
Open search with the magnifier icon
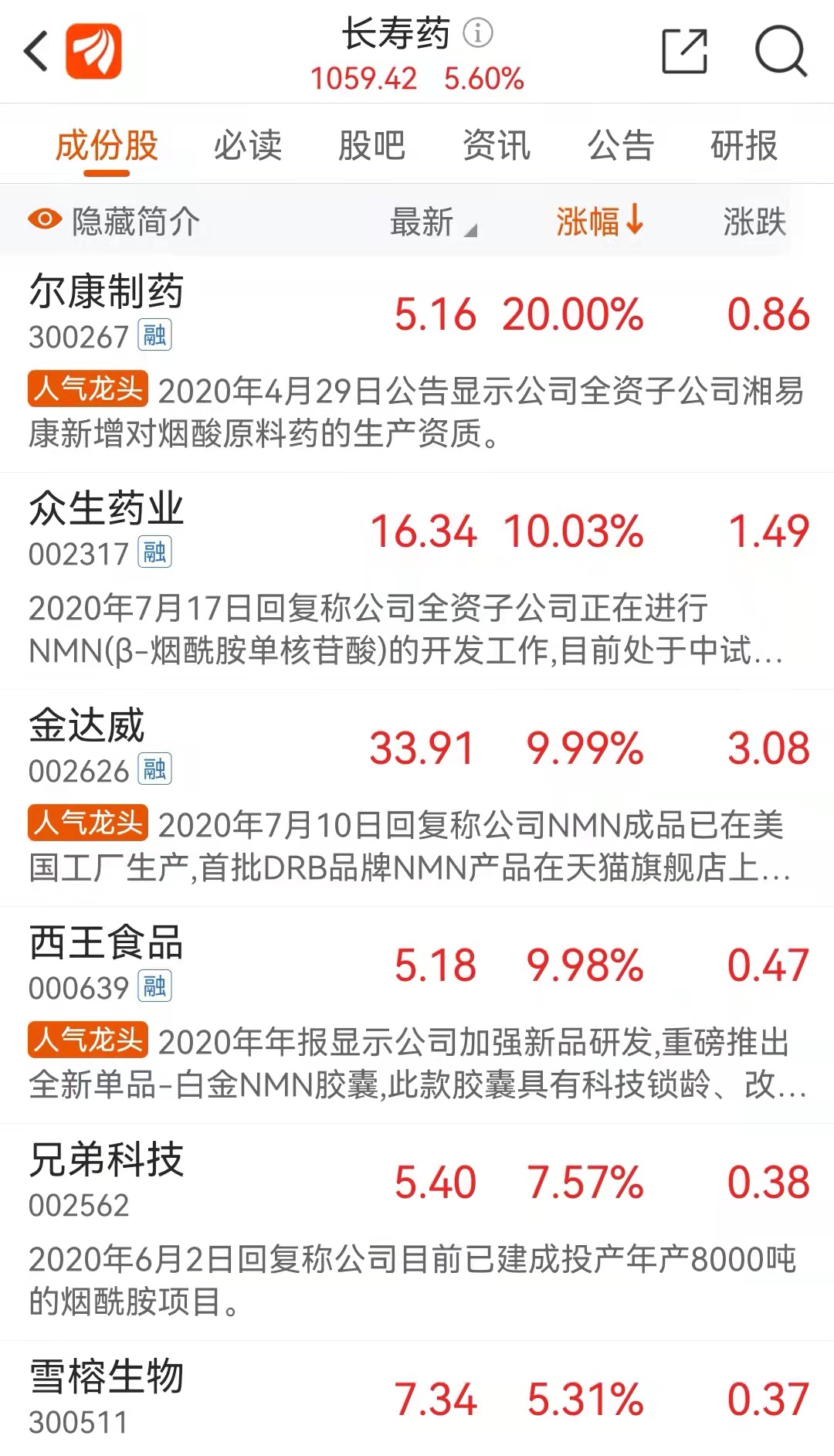pos(780,51)
